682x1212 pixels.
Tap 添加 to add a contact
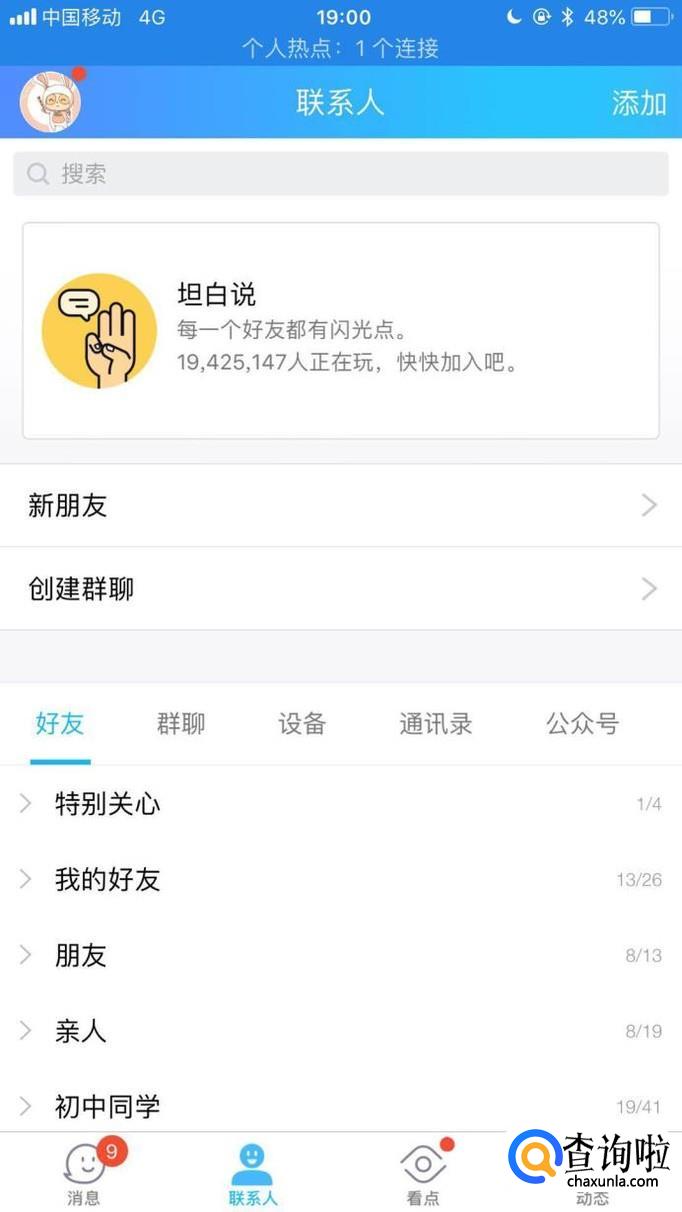click(638, 103)
